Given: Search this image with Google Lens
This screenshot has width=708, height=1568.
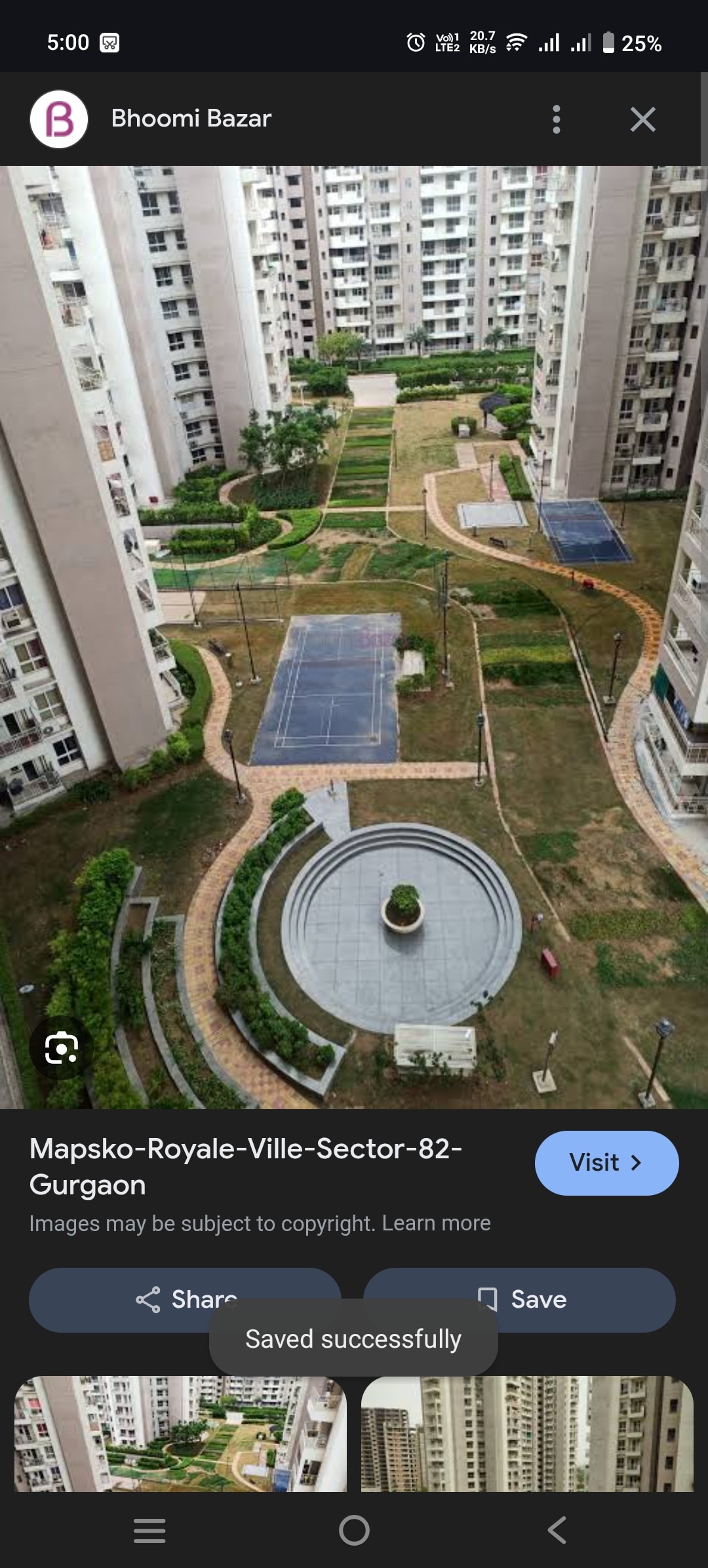Looking at the screenshot, I should pos(61,1048).
